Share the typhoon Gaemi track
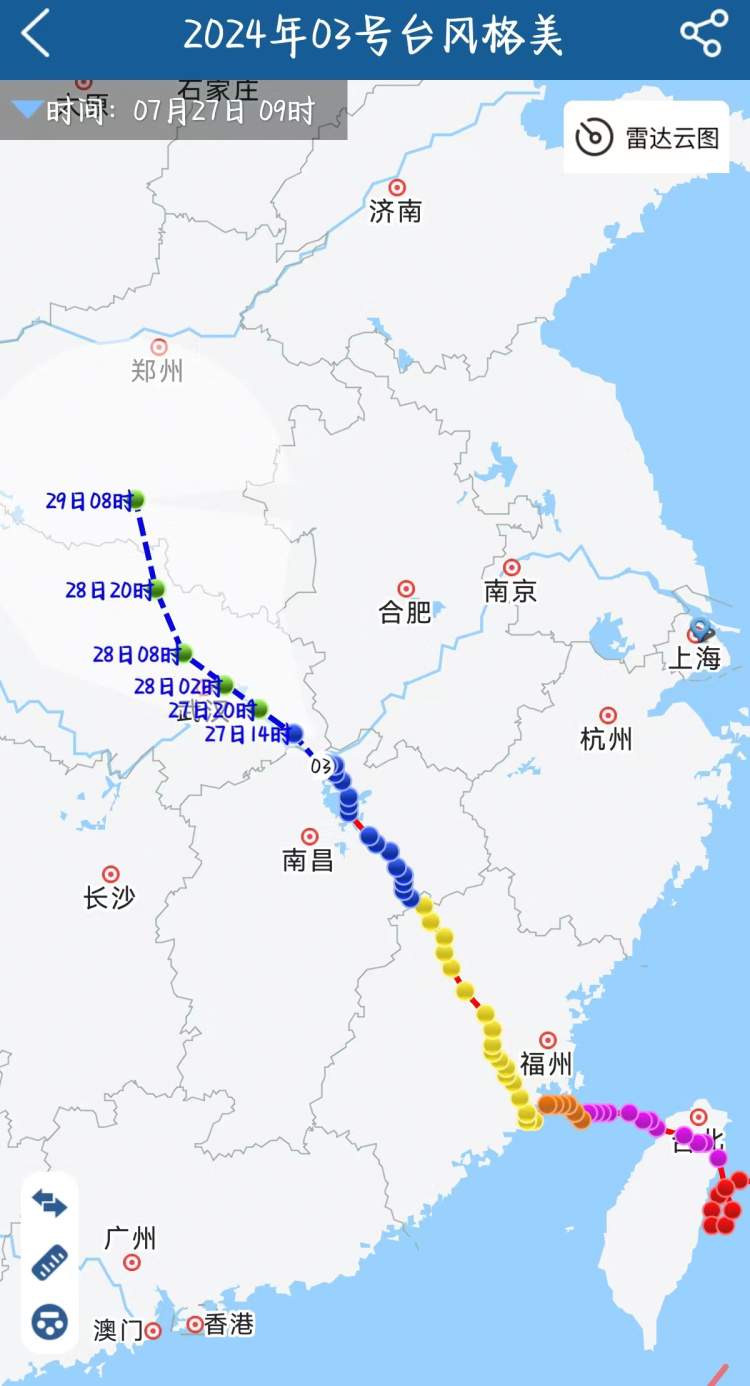 tap(703, 34)
